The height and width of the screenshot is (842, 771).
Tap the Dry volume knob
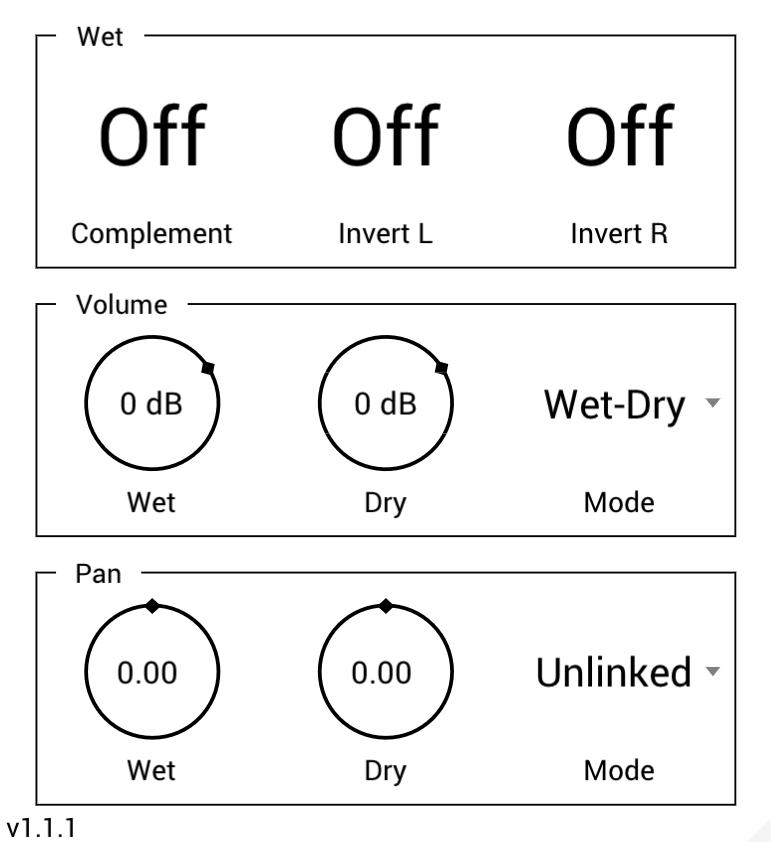(x=385, y=404)
